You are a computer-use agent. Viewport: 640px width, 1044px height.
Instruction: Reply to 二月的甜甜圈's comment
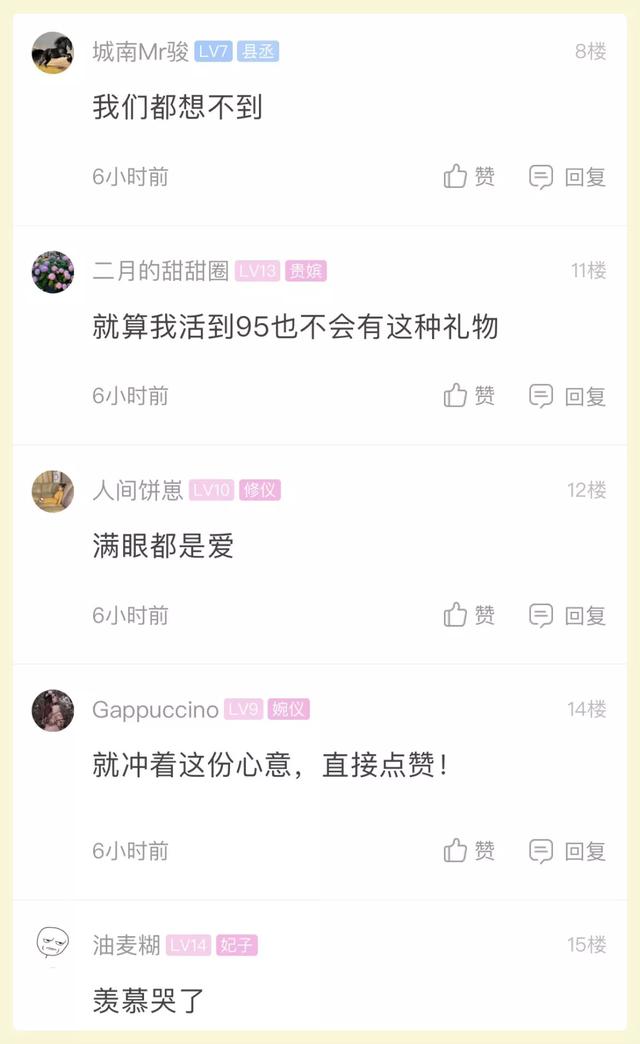click(x=567, y=396)
